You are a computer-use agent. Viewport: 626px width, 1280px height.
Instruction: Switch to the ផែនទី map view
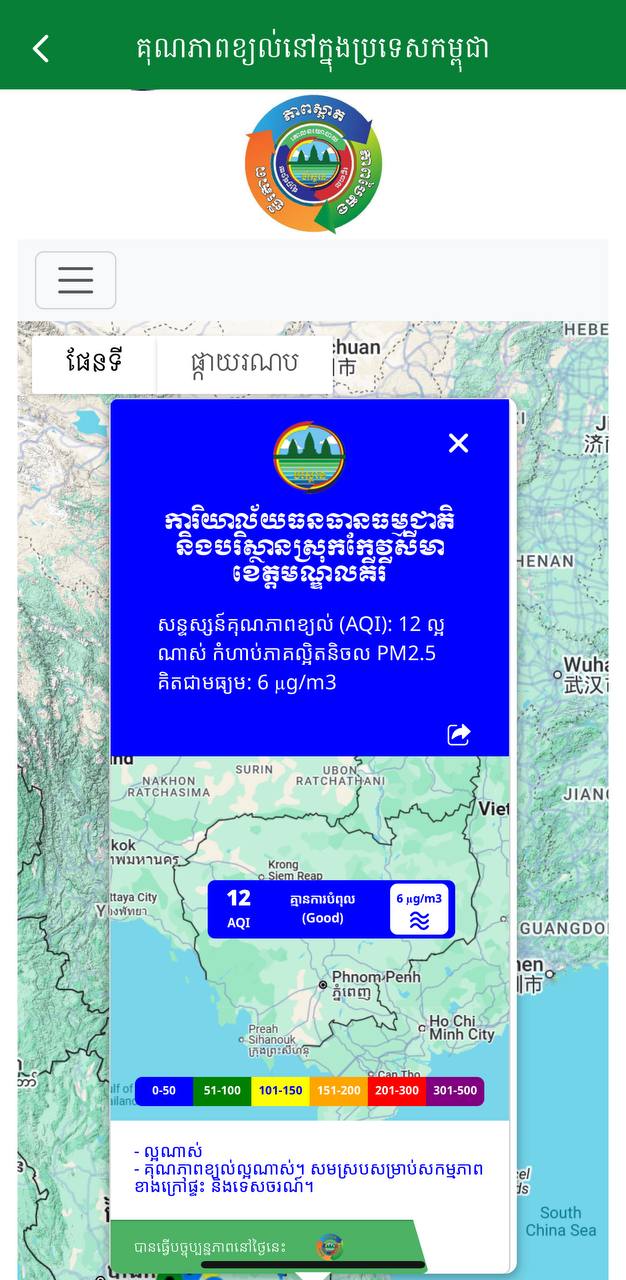click(94, 362)
